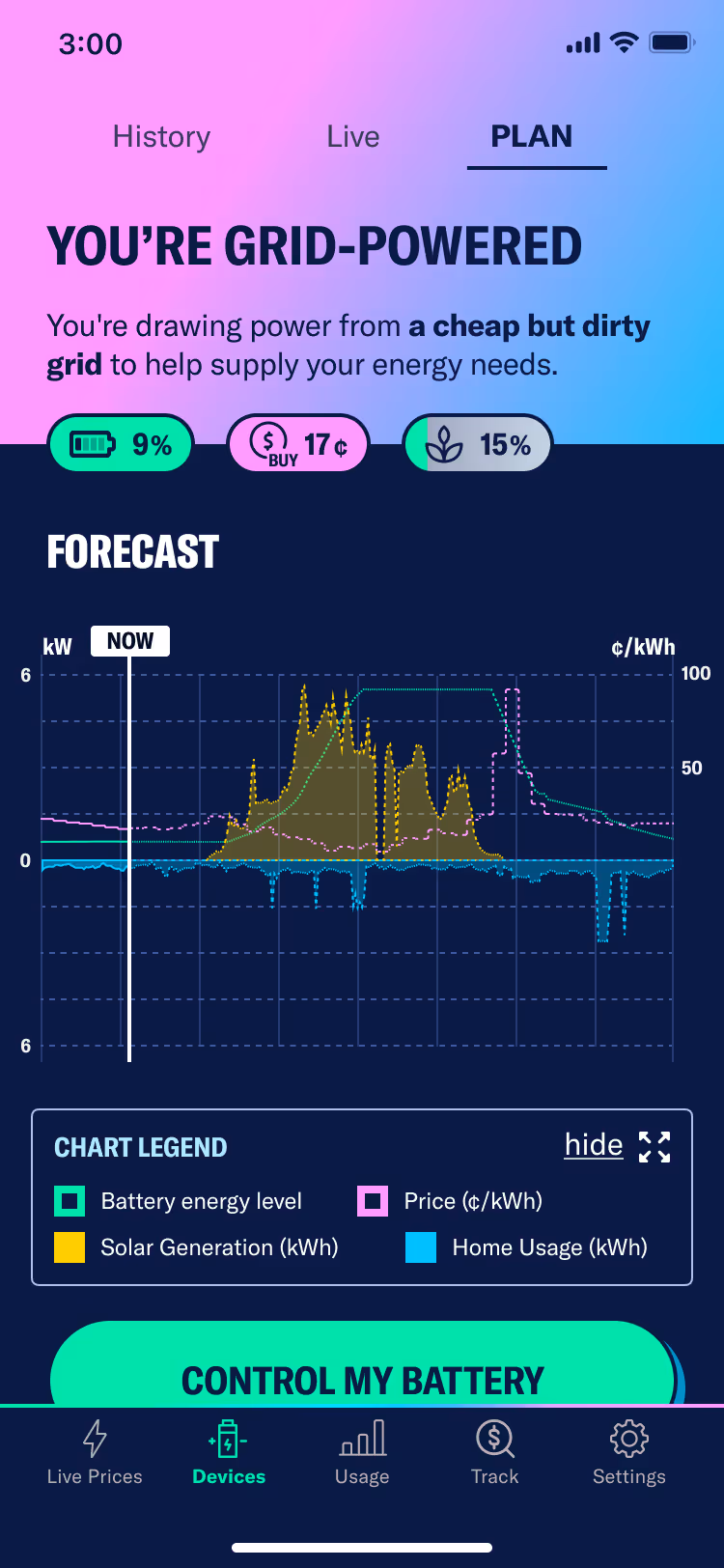724x1568 pixels.
Task: Toggle Price (¢/kWh) series in legend
Action: click(450, 1201)
